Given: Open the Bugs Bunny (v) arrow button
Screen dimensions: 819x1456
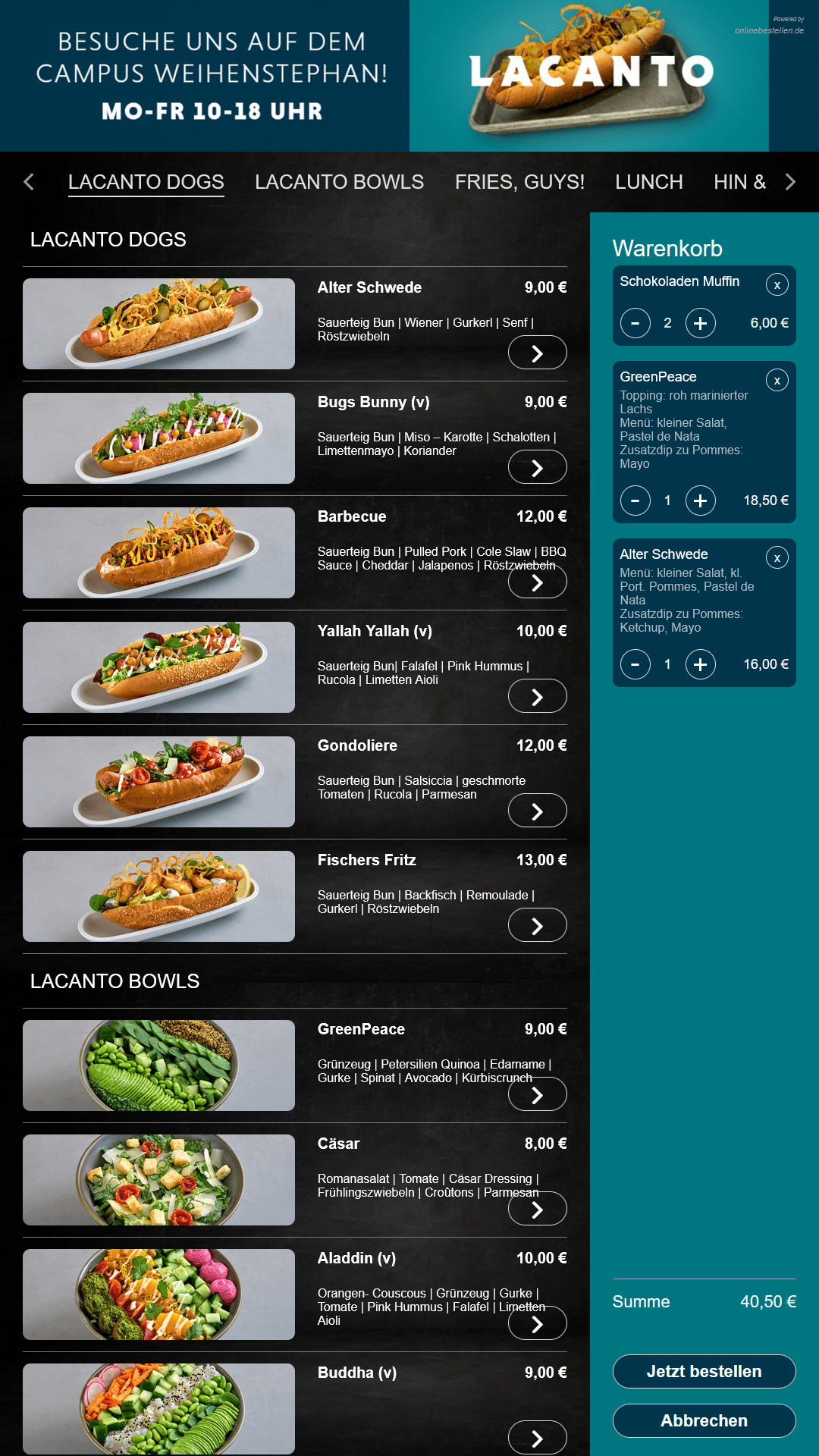Looking at the screenshot, I should (537, 467).
